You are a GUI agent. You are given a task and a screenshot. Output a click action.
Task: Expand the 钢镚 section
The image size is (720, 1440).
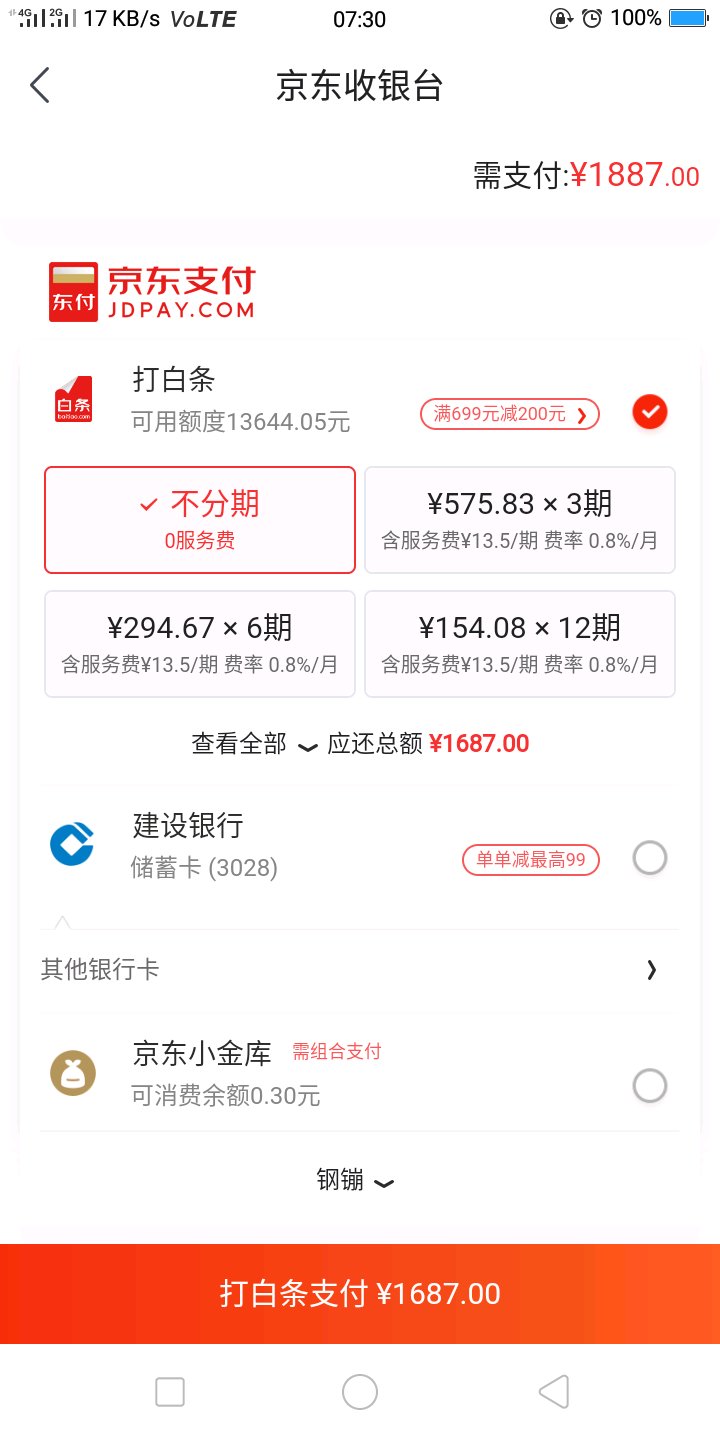point(355,1181)
